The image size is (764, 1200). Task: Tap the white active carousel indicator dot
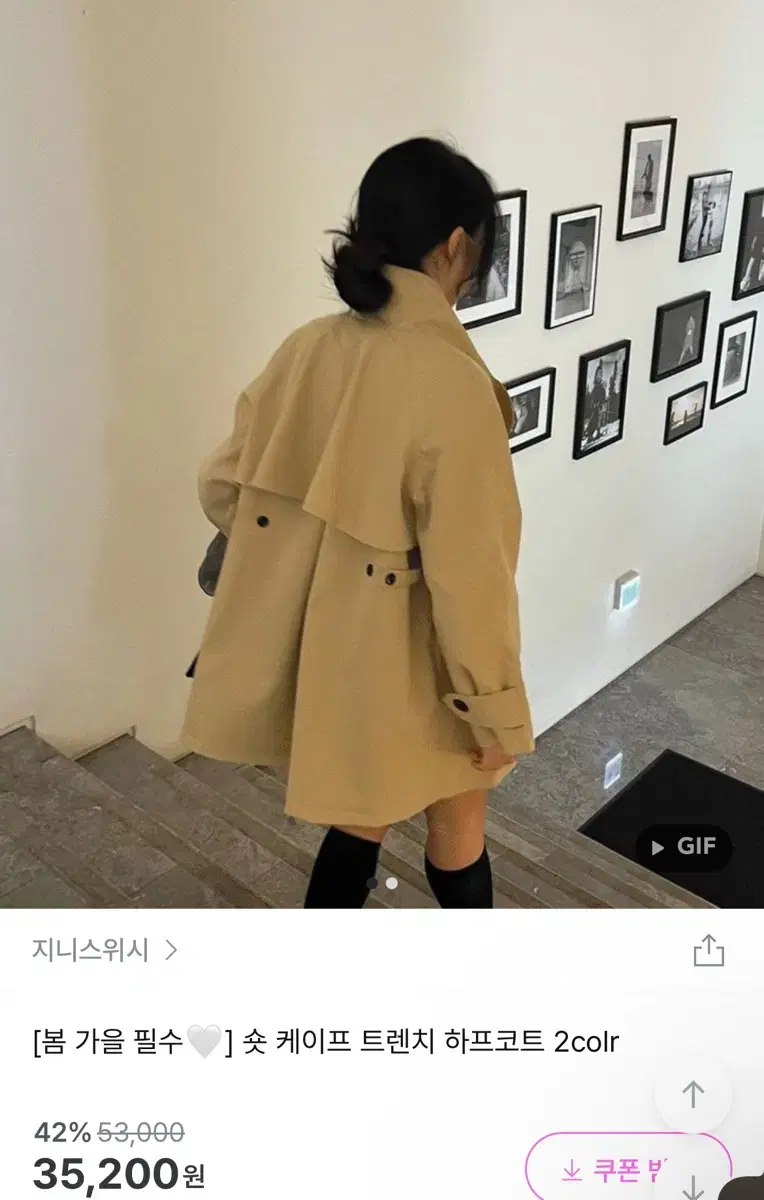pyautogui.click(x=391, y=883)
